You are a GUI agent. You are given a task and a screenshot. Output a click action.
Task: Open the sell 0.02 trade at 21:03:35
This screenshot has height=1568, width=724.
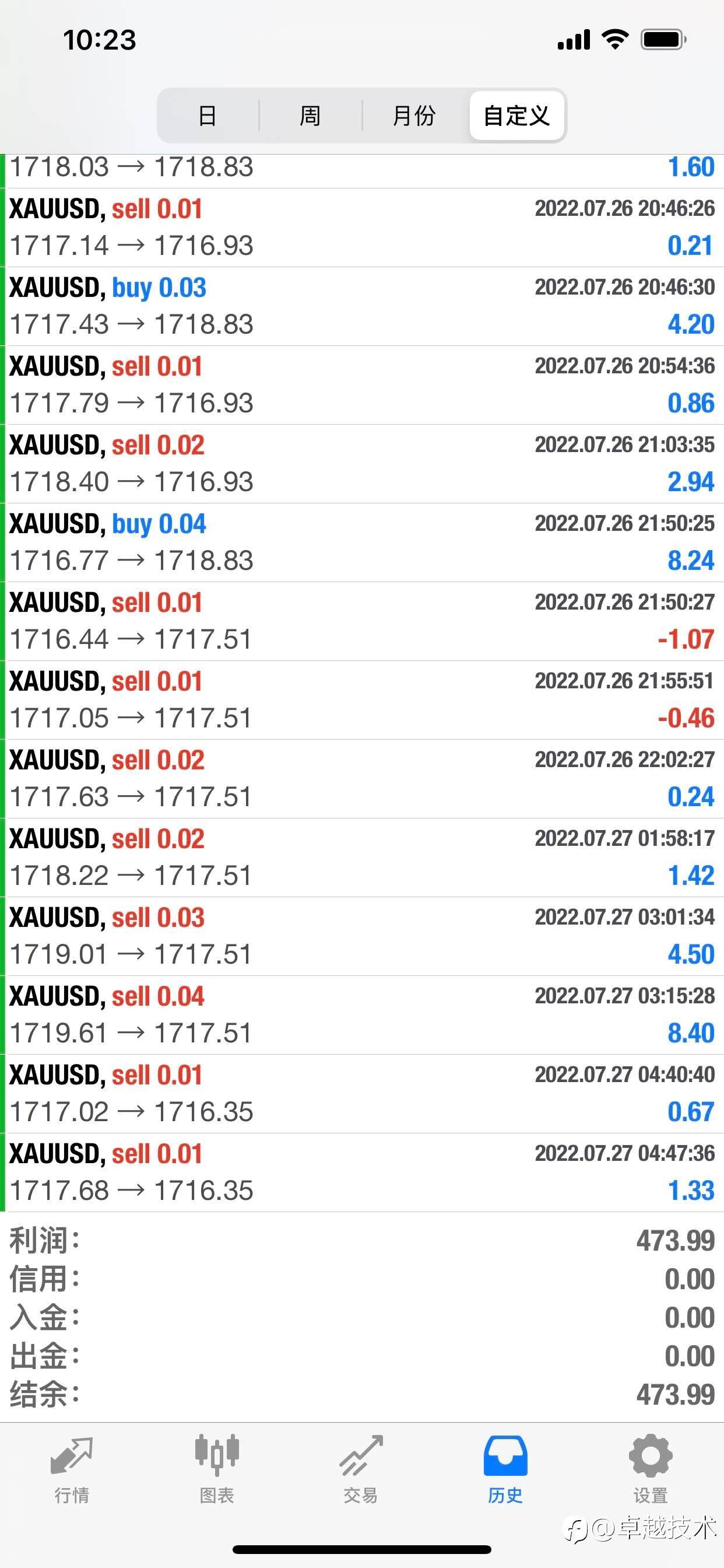362,464
